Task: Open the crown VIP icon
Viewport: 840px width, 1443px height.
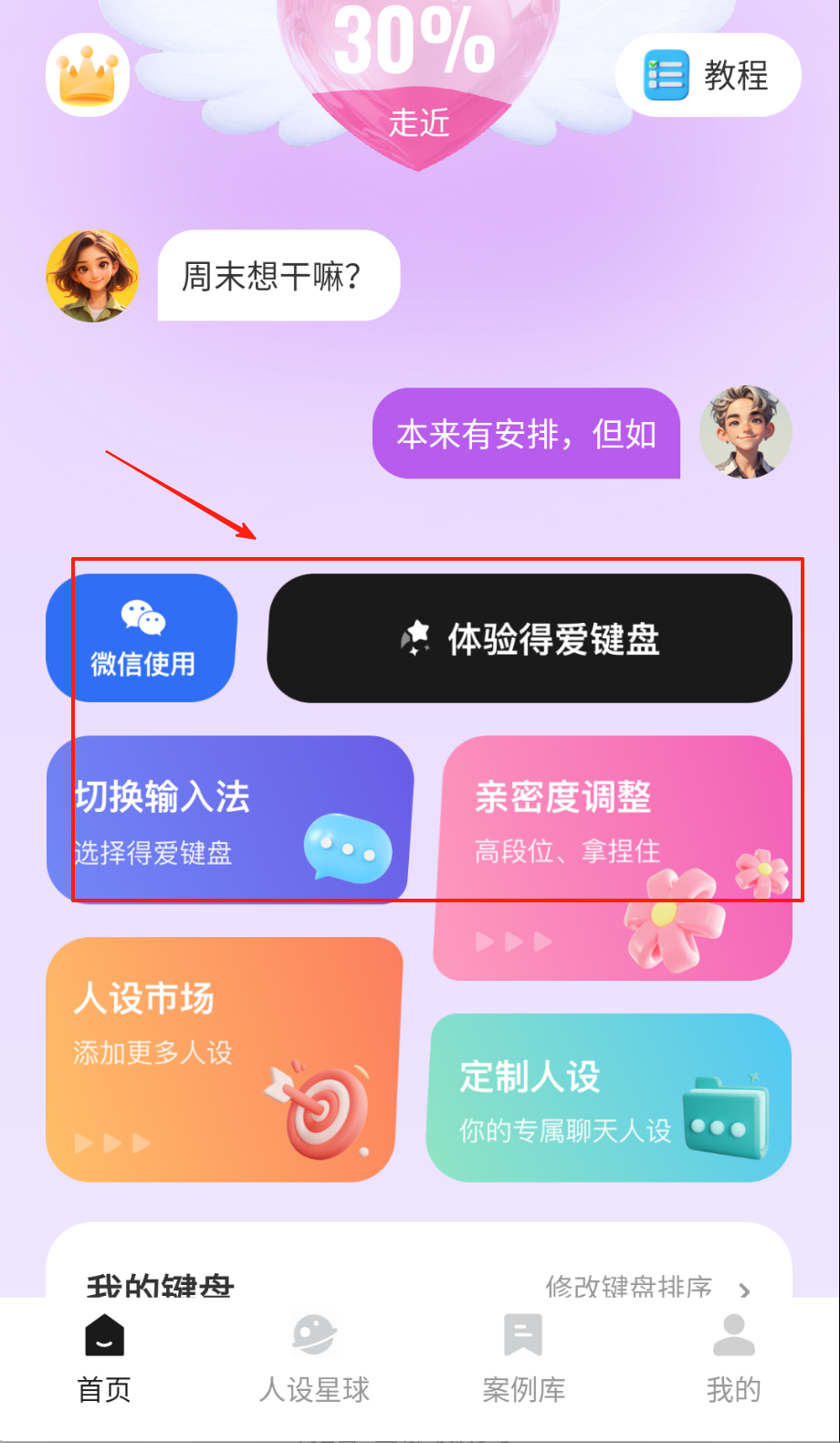Action: pyautogui.click(x=88, y=76)
